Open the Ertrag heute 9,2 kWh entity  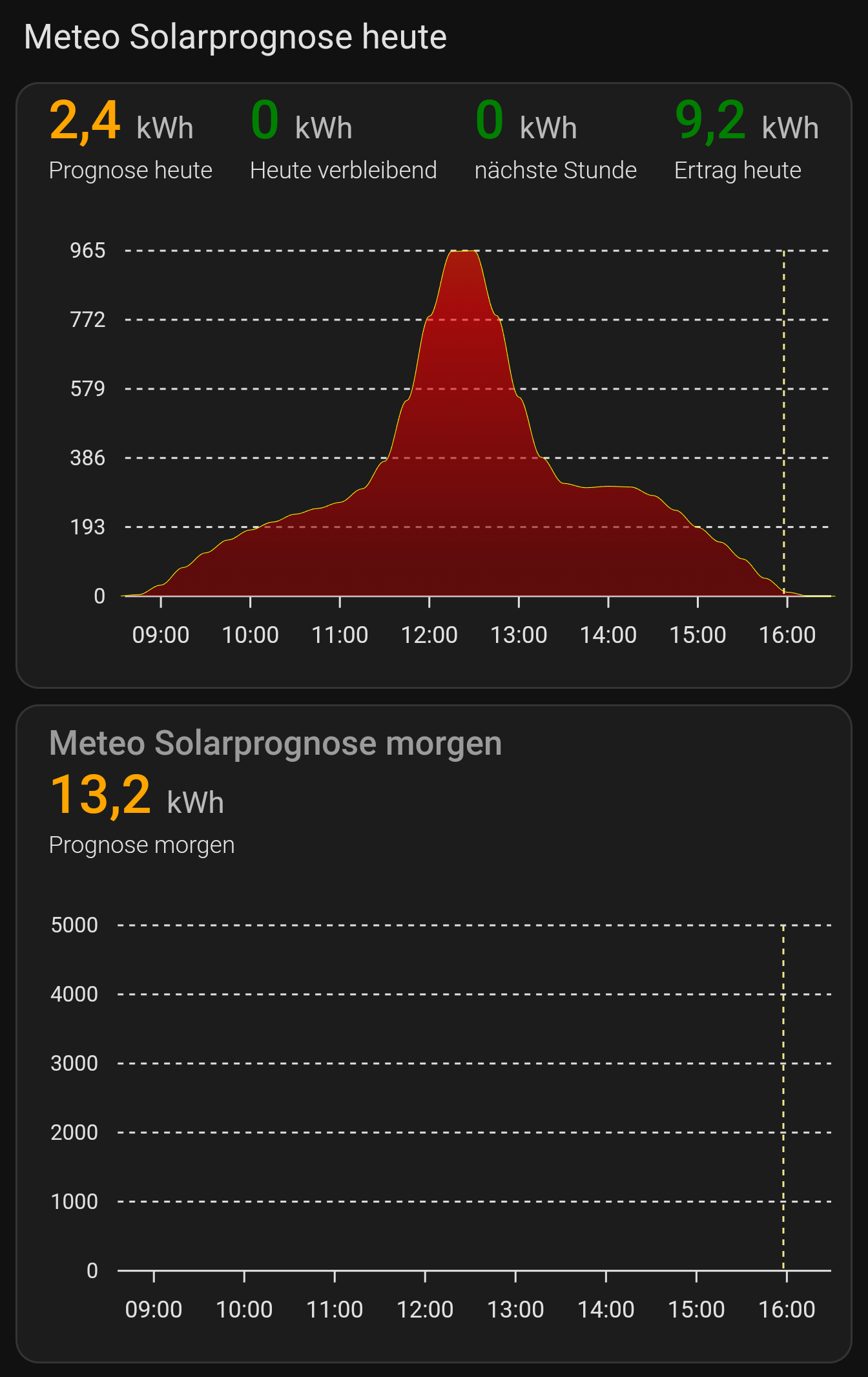[x=746, y=138]
